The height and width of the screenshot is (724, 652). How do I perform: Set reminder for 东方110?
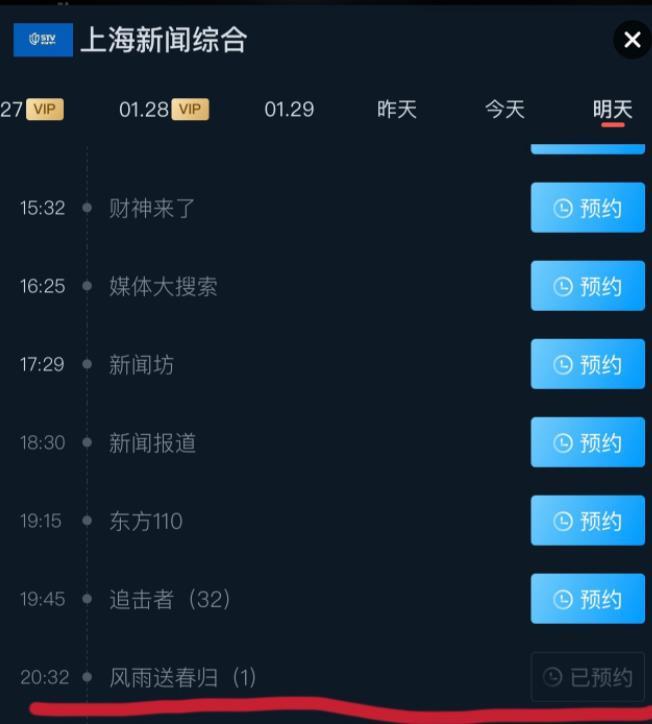(x=587, y=521)
